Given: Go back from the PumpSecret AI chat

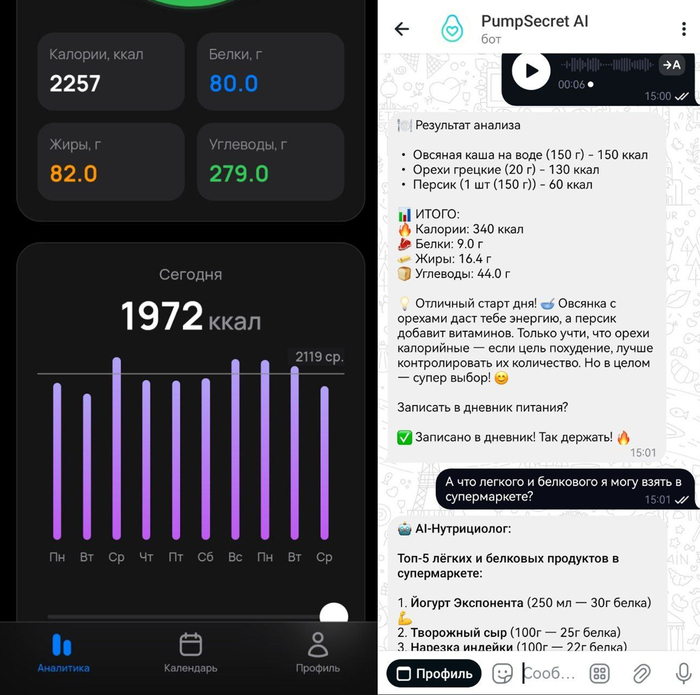Looking at the screenshot, I should click(402, 29).
